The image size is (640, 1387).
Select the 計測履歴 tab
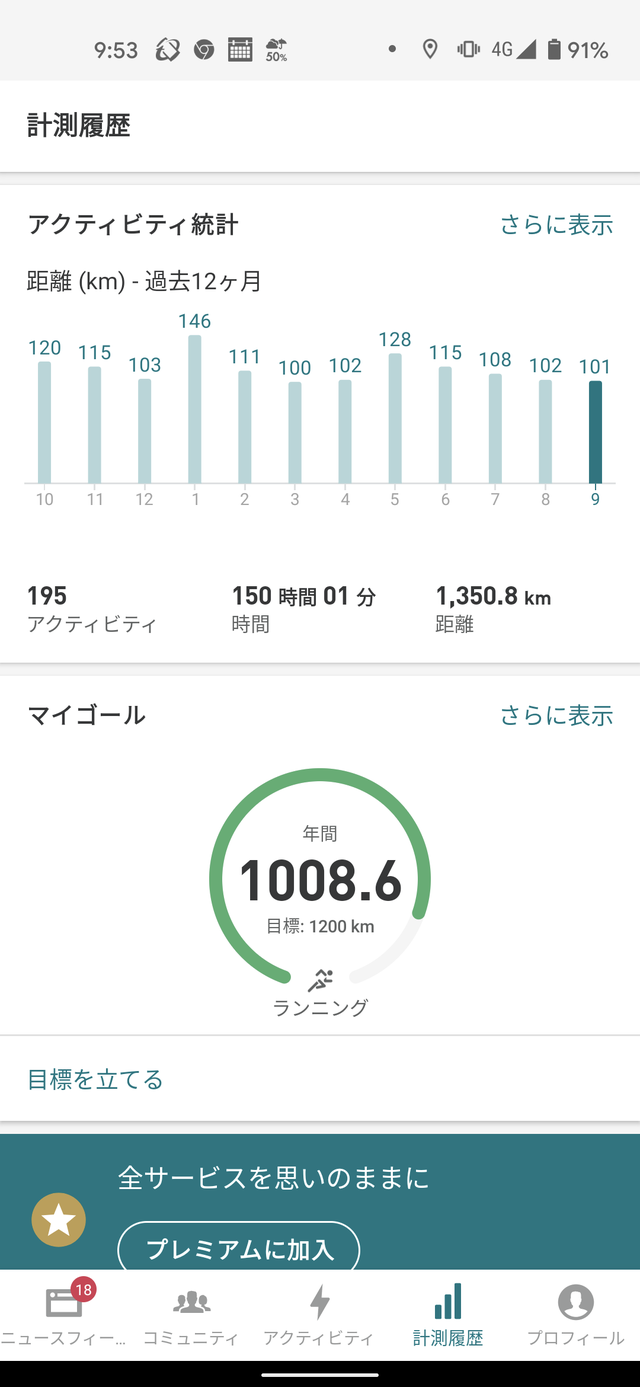pyautogui.click(x=448, y=1315)
